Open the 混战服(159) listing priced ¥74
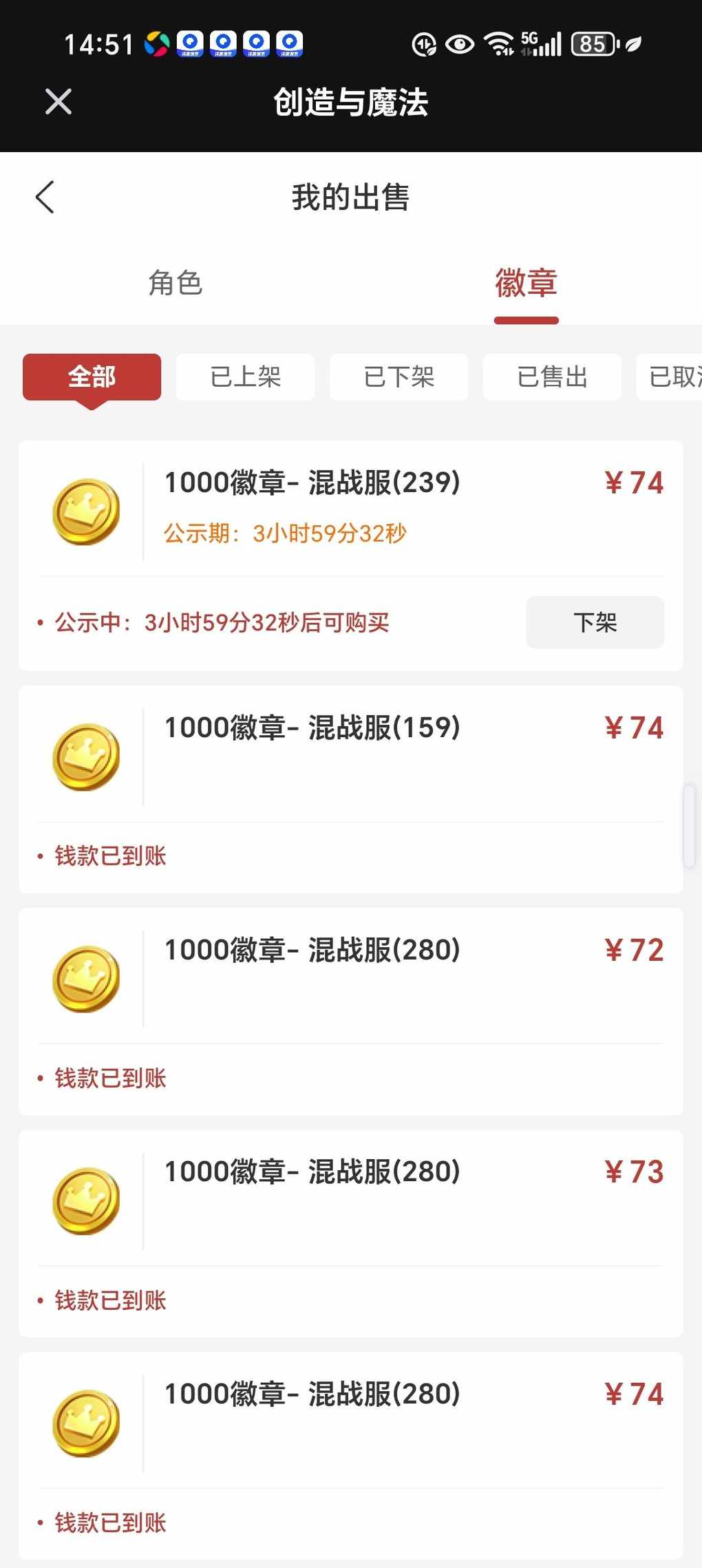 point(351,790)
